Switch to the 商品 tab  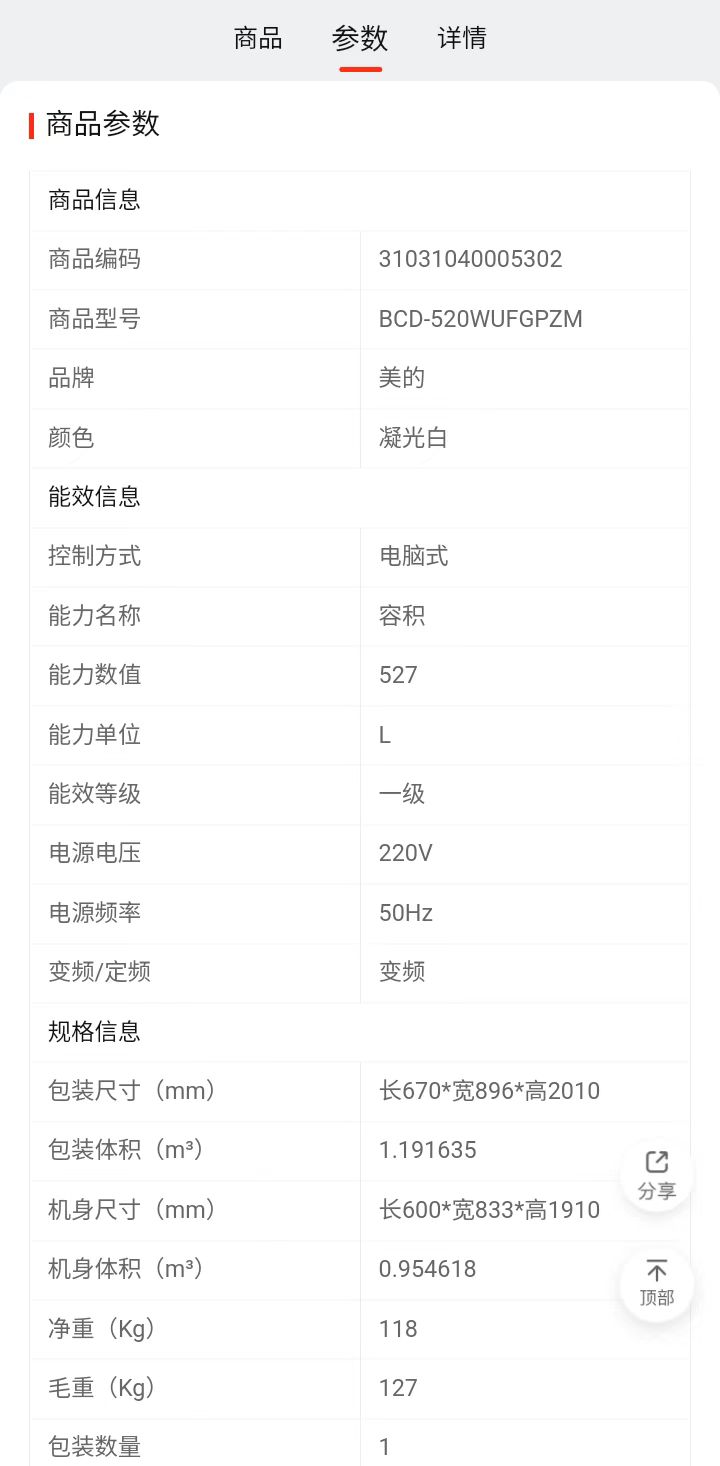(258, 39)
